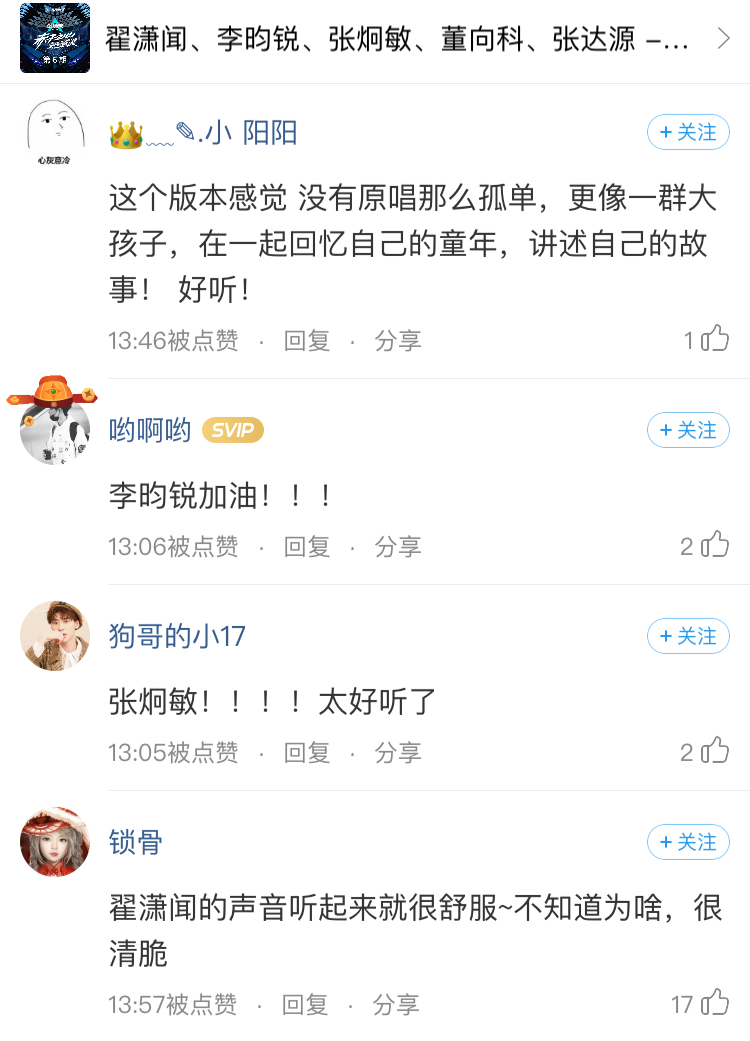Reply to 锁骨's comment
The width and height of the screenshot is (750, 1041).
[306, 1004]
